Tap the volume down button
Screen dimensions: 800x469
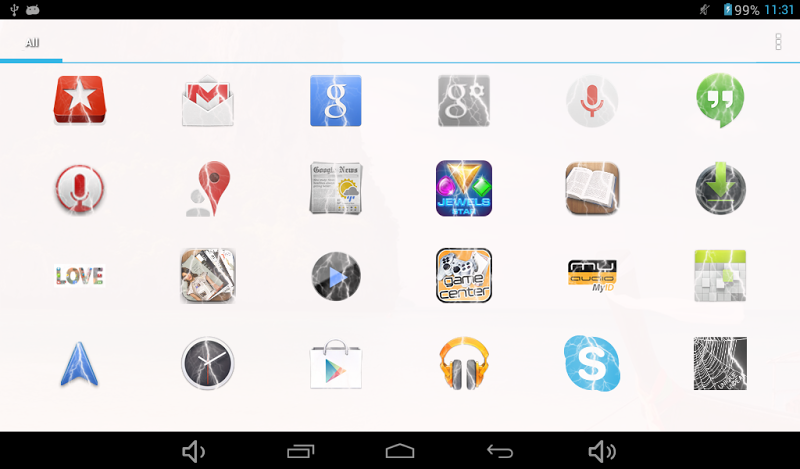(x=193, y=451)
